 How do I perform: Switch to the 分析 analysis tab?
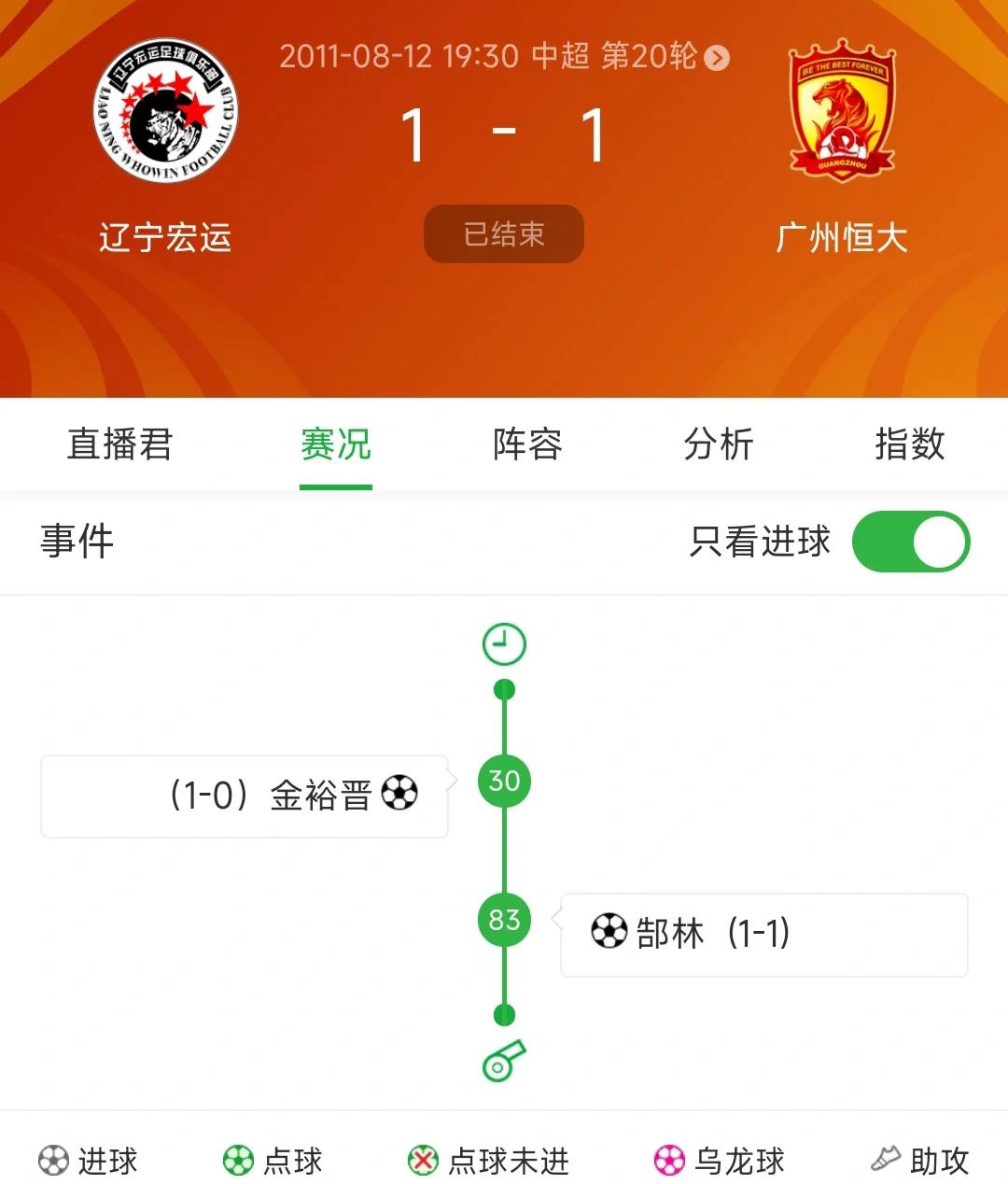click(720, 445)
